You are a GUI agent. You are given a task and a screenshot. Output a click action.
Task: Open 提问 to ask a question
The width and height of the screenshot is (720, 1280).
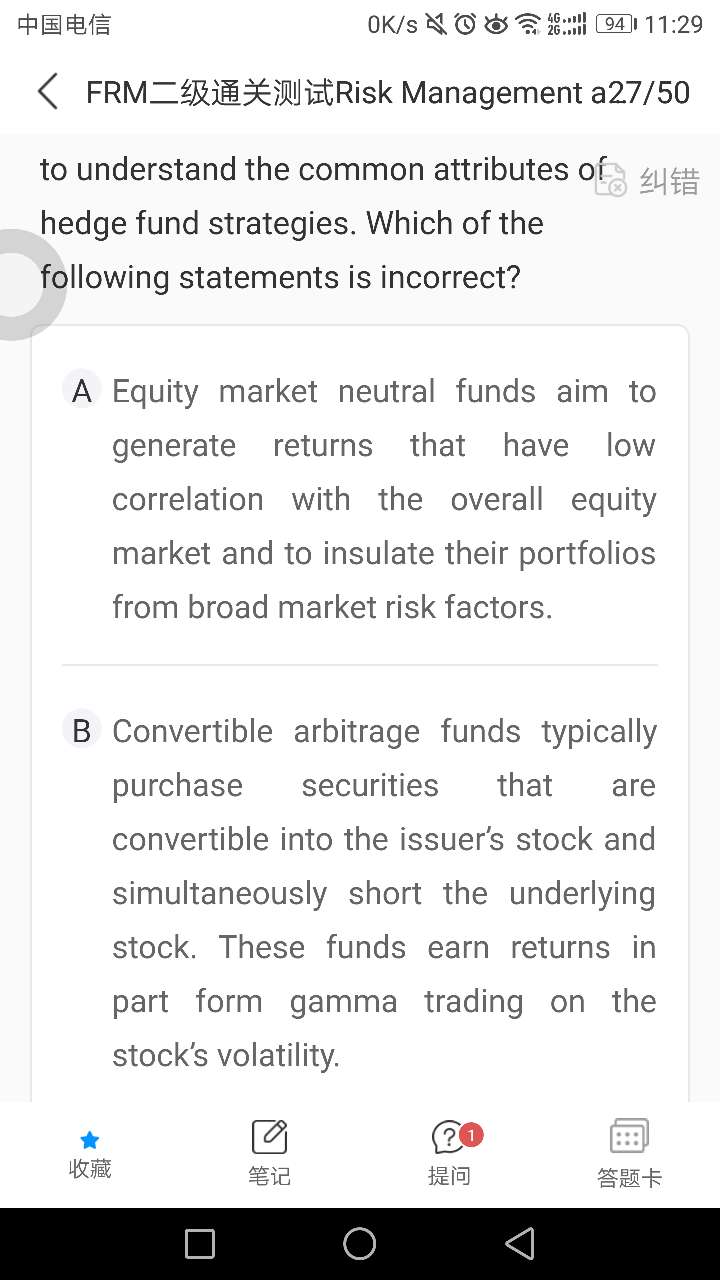click(450, 1153)
